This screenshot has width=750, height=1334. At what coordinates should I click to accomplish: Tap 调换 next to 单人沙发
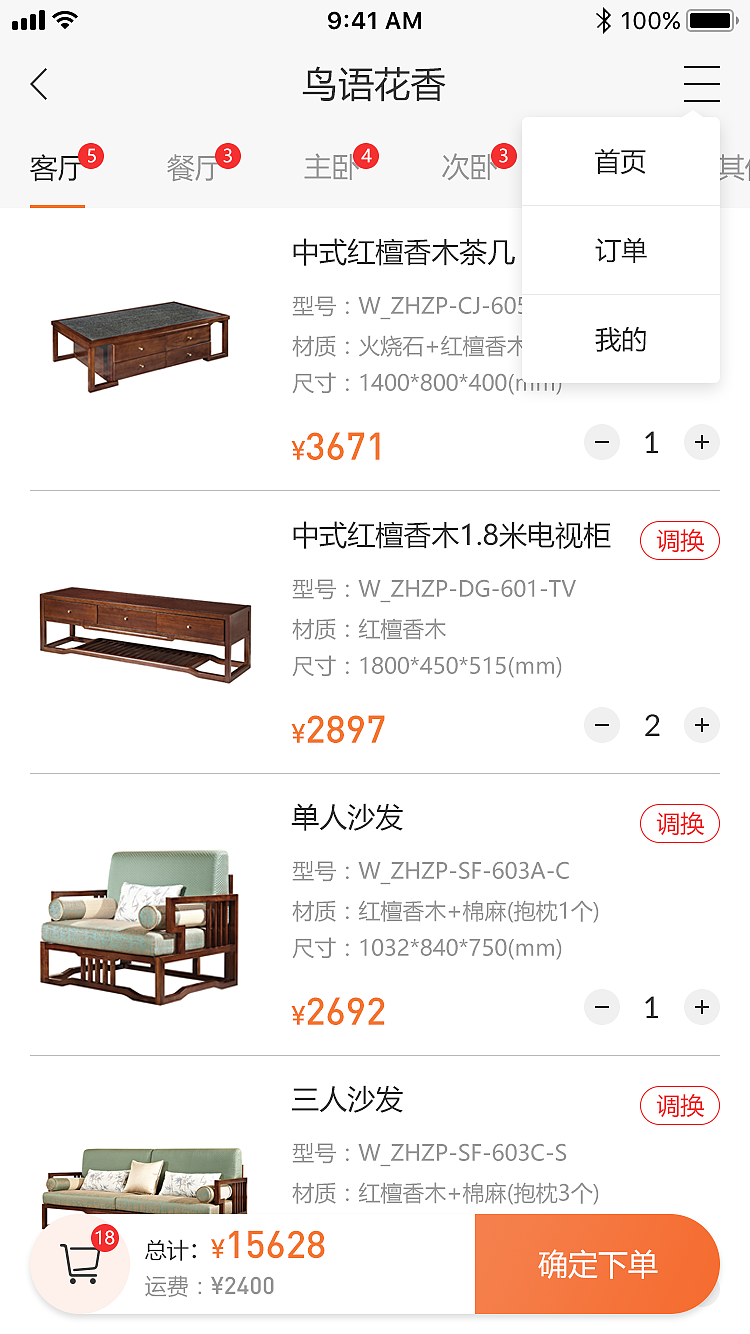point(679,823)
